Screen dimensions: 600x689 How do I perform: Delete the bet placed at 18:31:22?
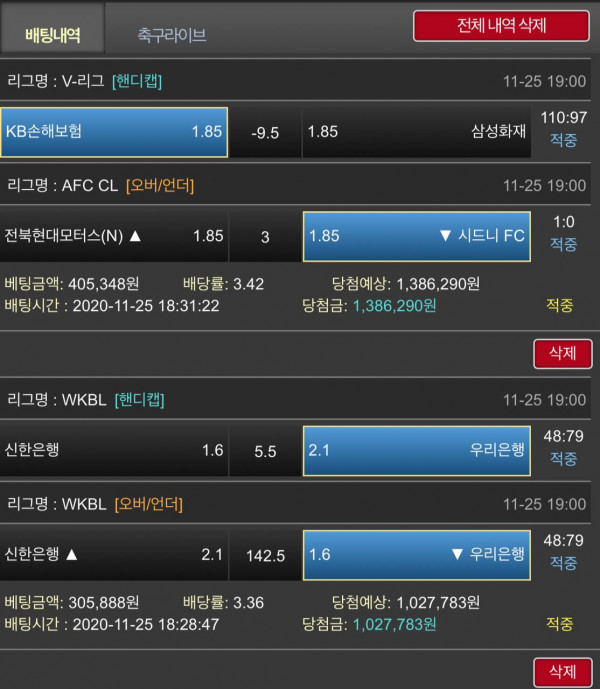coord(563,353)
